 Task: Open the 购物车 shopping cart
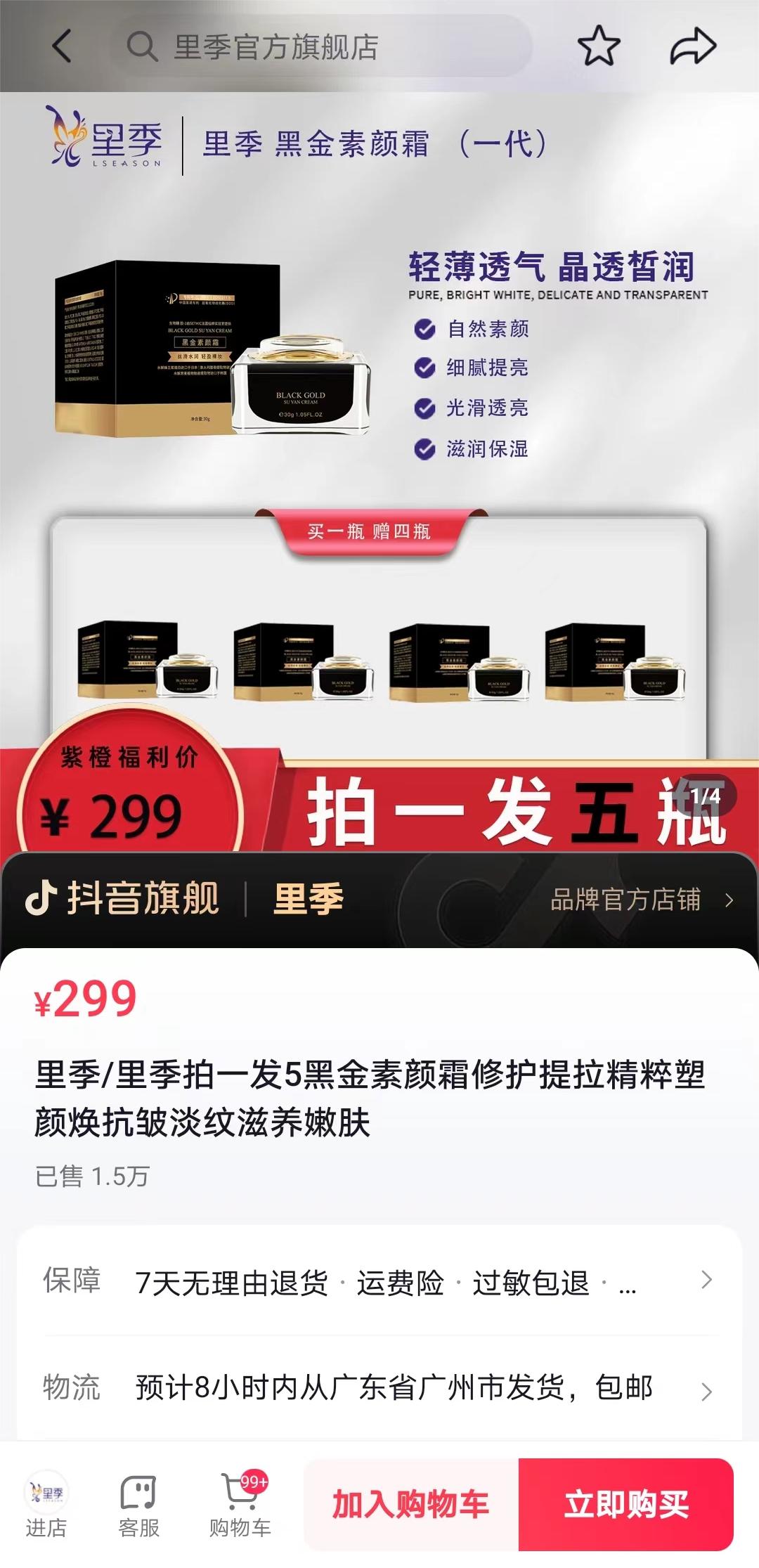240,1505
